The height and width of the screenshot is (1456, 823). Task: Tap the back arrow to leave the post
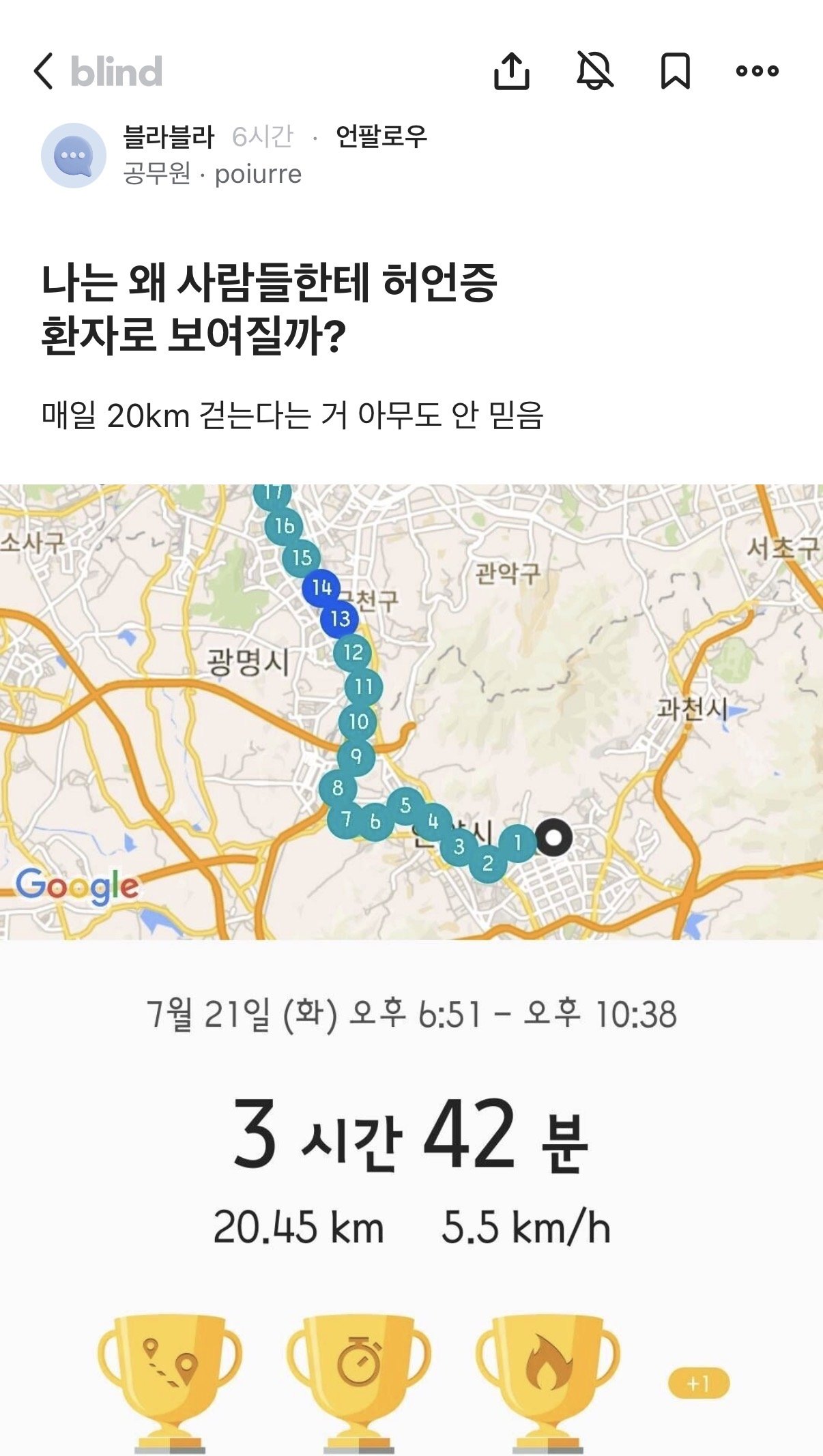(x=45, y=71)
